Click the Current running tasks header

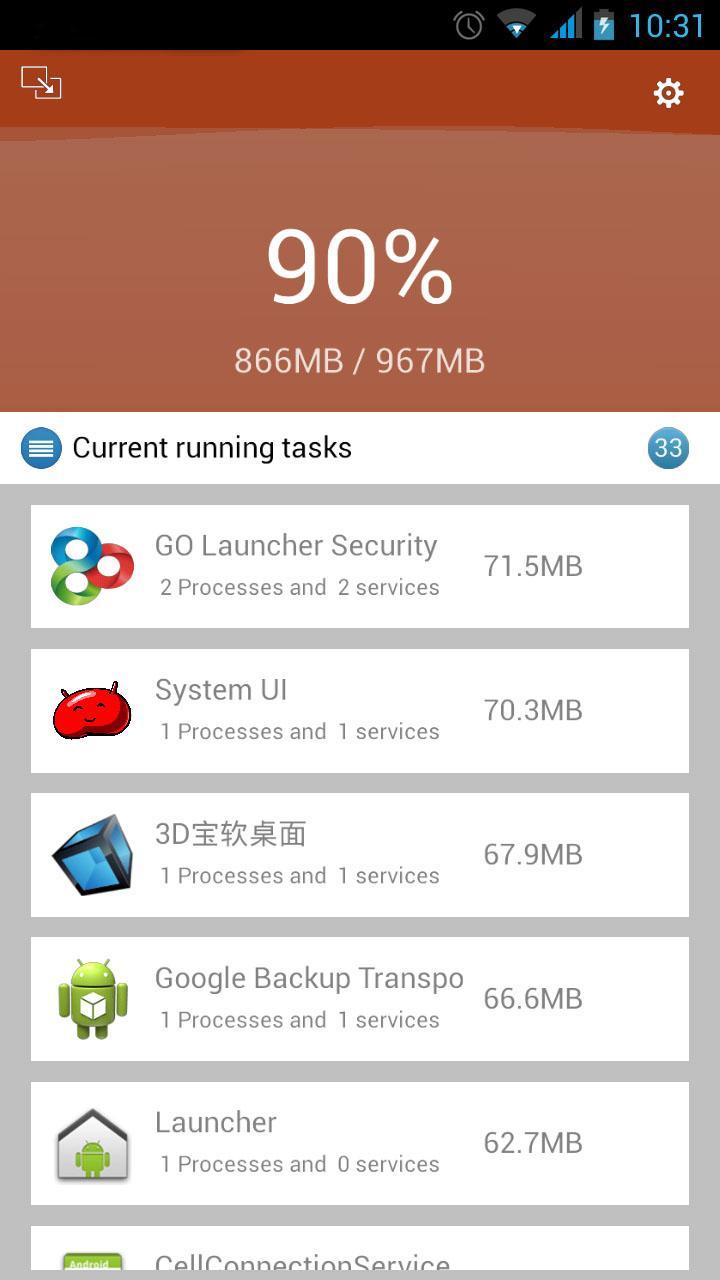tap(211, 448)
